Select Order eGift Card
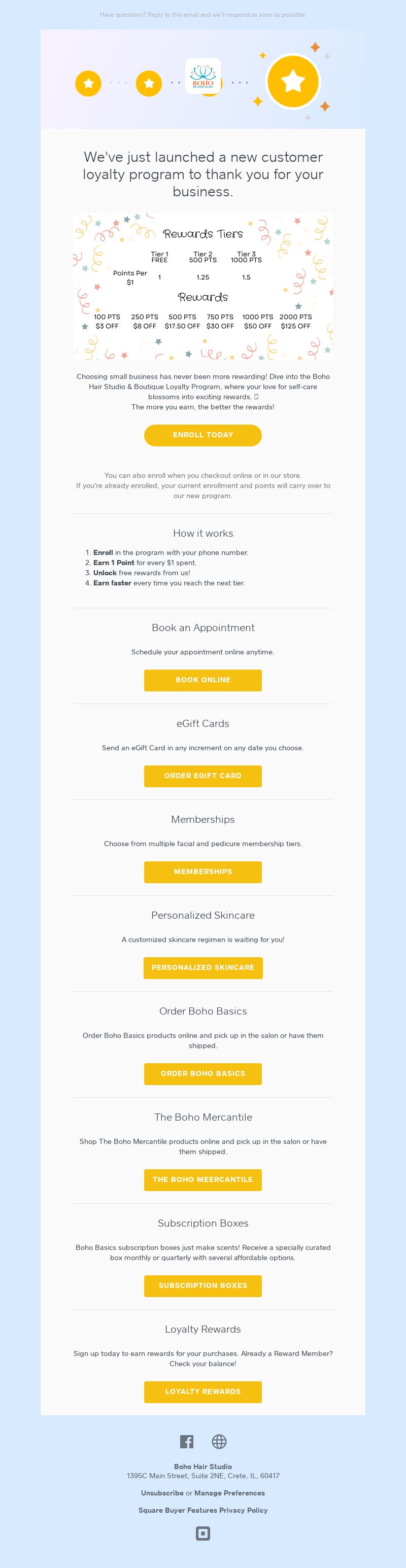The image size is (406, 1568). 202,776
